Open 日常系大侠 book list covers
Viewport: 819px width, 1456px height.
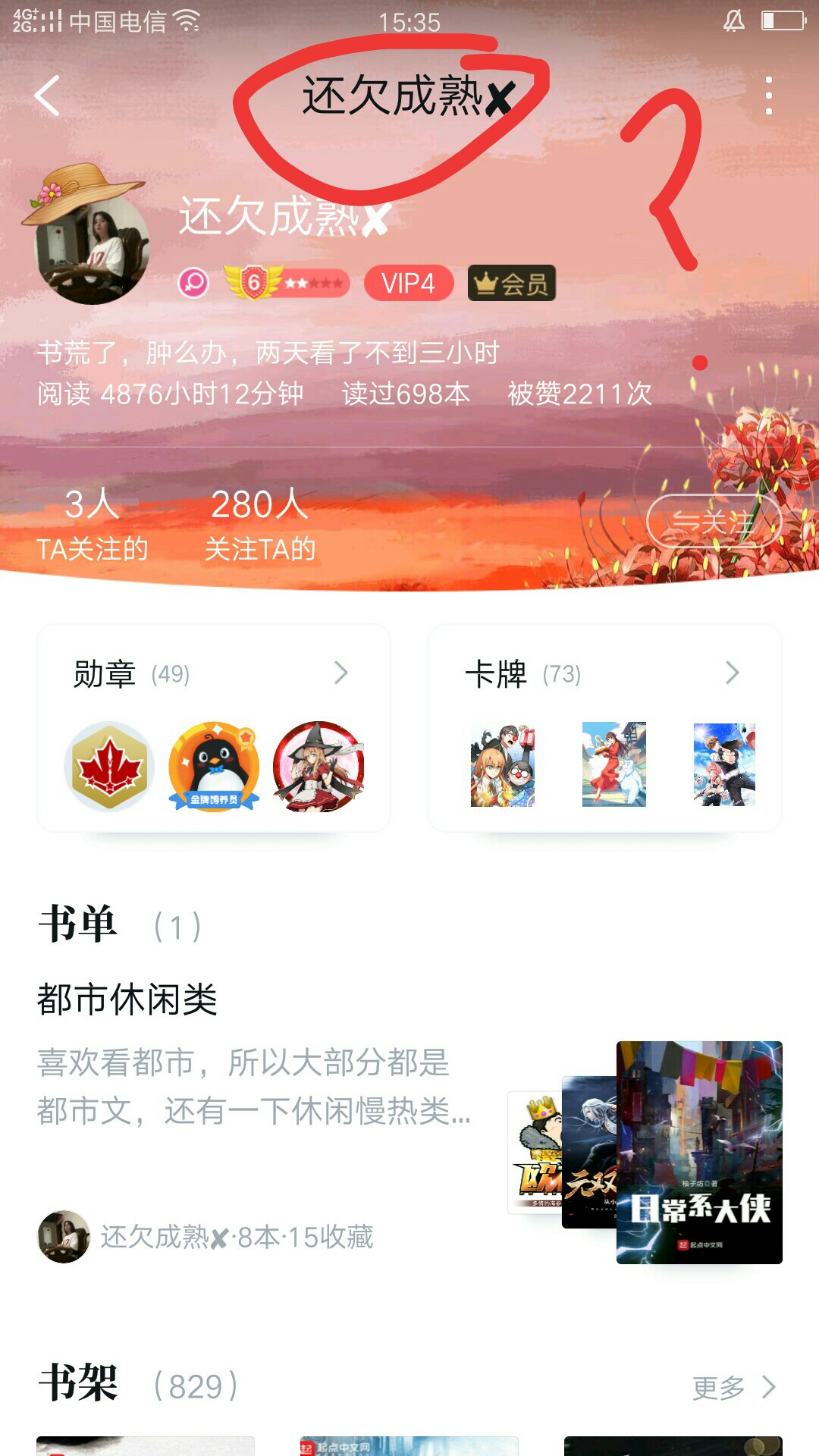pyautogui.click(x=698, y=1153)
